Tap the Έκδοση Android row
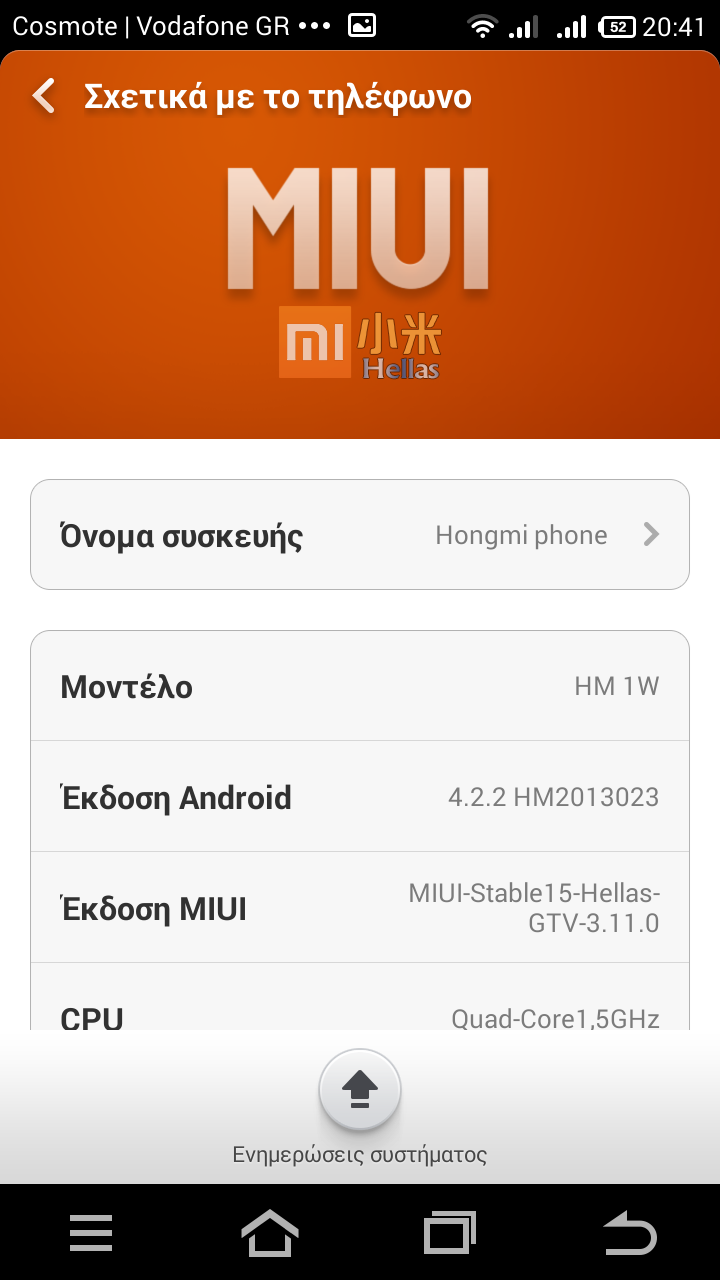Image resolution: width=720 pixels, height=1280 pixels. point(360,797)
